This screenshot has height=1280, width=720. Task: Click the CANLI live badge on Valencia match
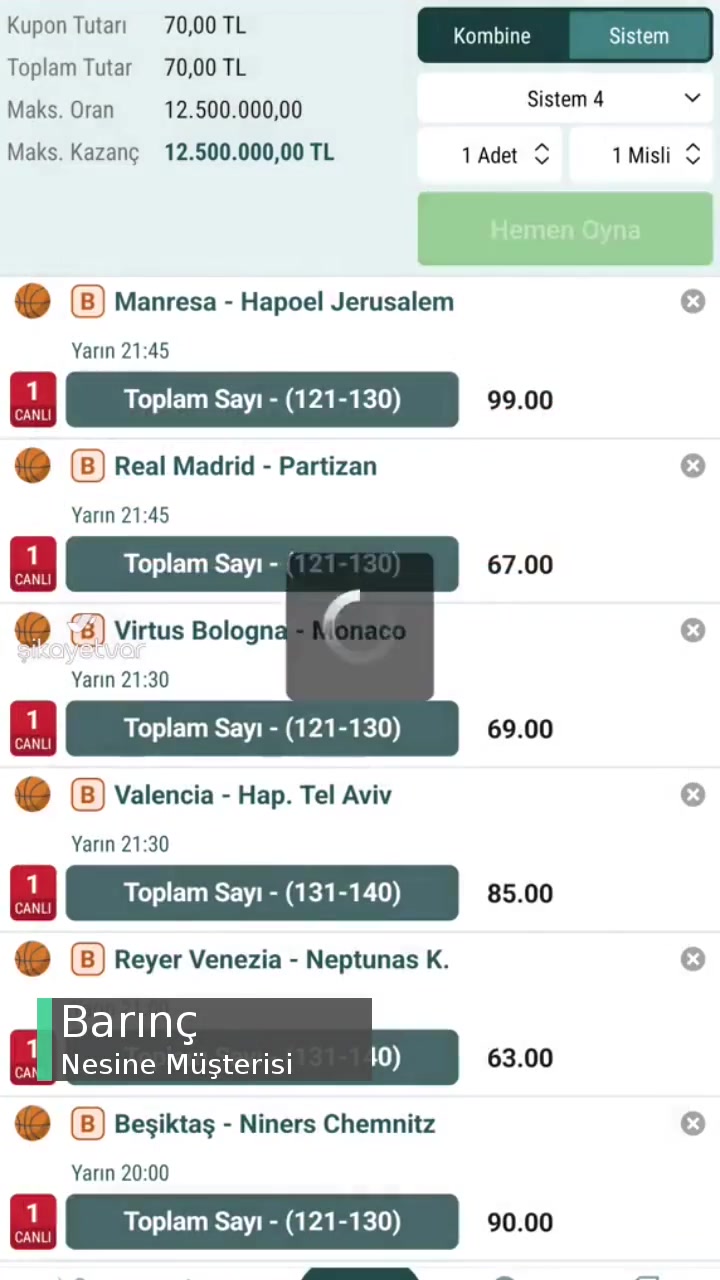point(33,893)
